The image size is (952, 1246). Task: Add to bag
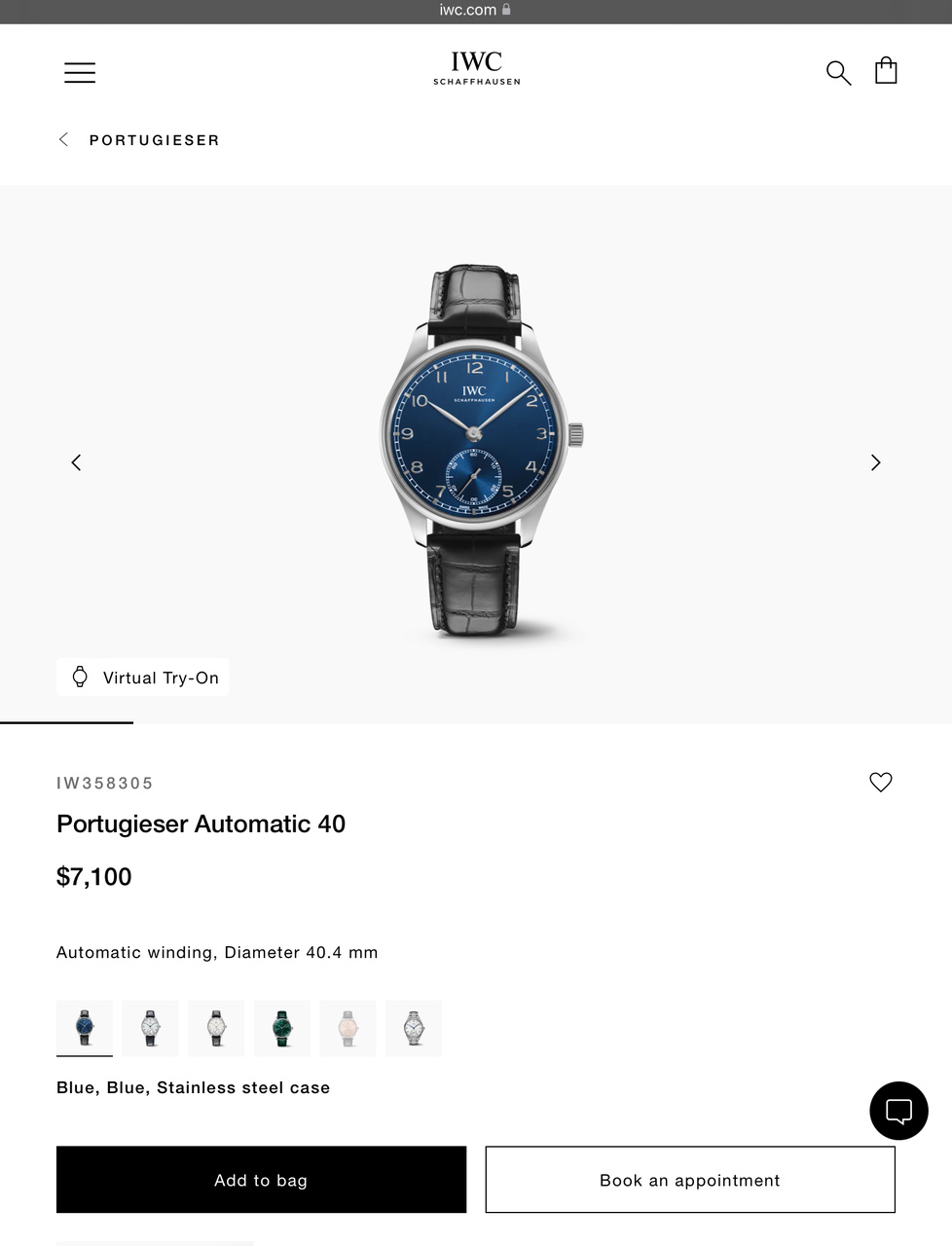point(261,1180)
